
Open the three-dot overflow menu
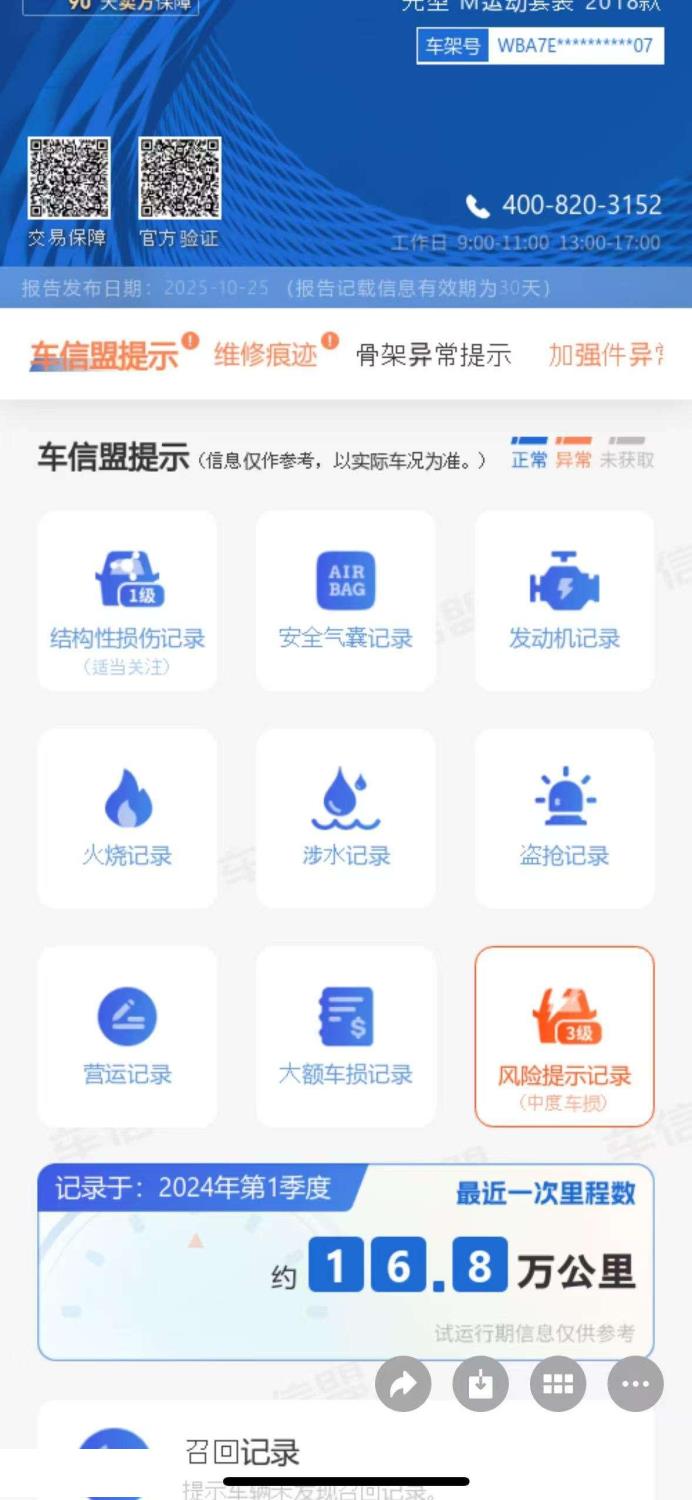point(635,1384)
